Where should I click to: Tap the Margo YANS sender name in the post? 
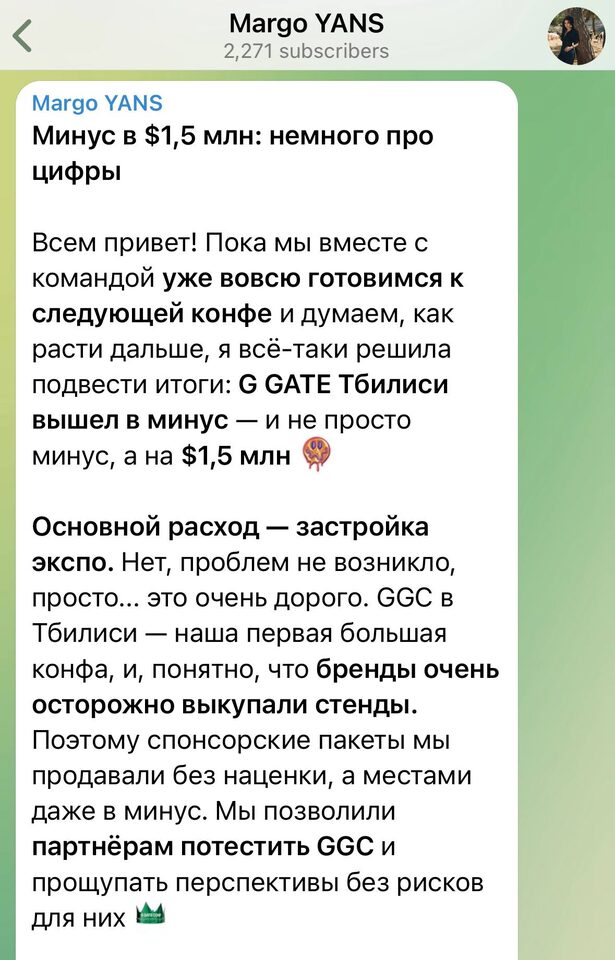97,104
